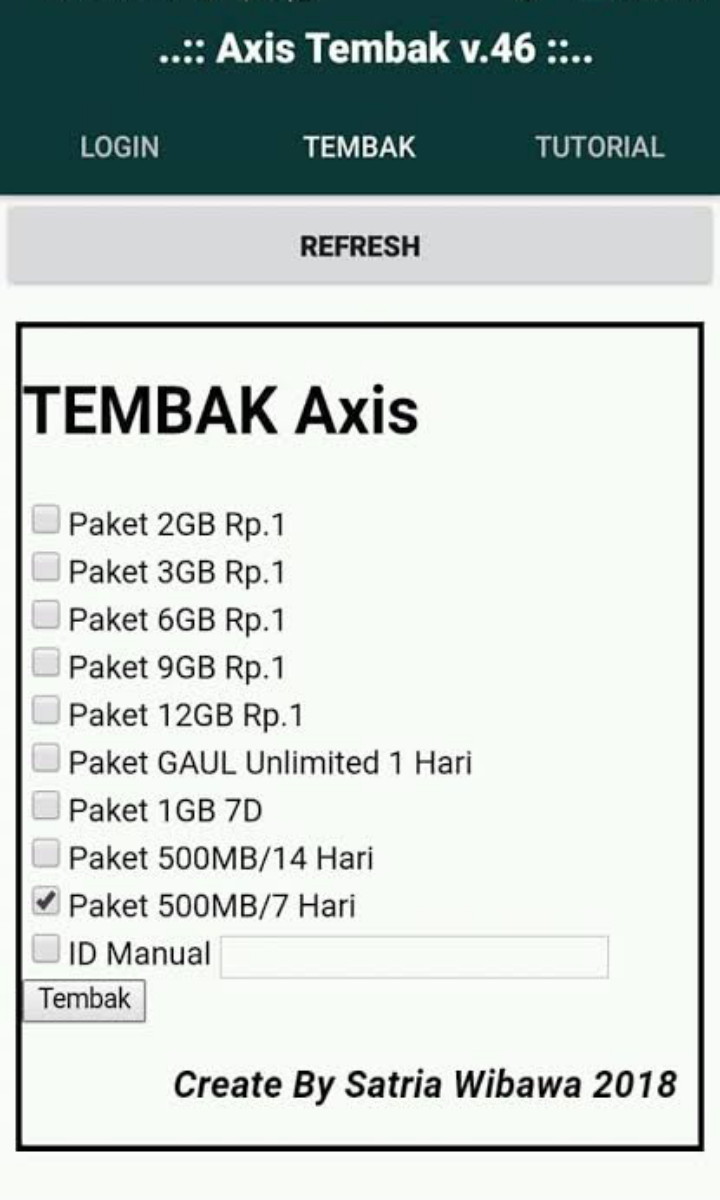Switch to the LOGIN tab
The height and width of the screenshot is (1200, 720).
pos(119,147)
